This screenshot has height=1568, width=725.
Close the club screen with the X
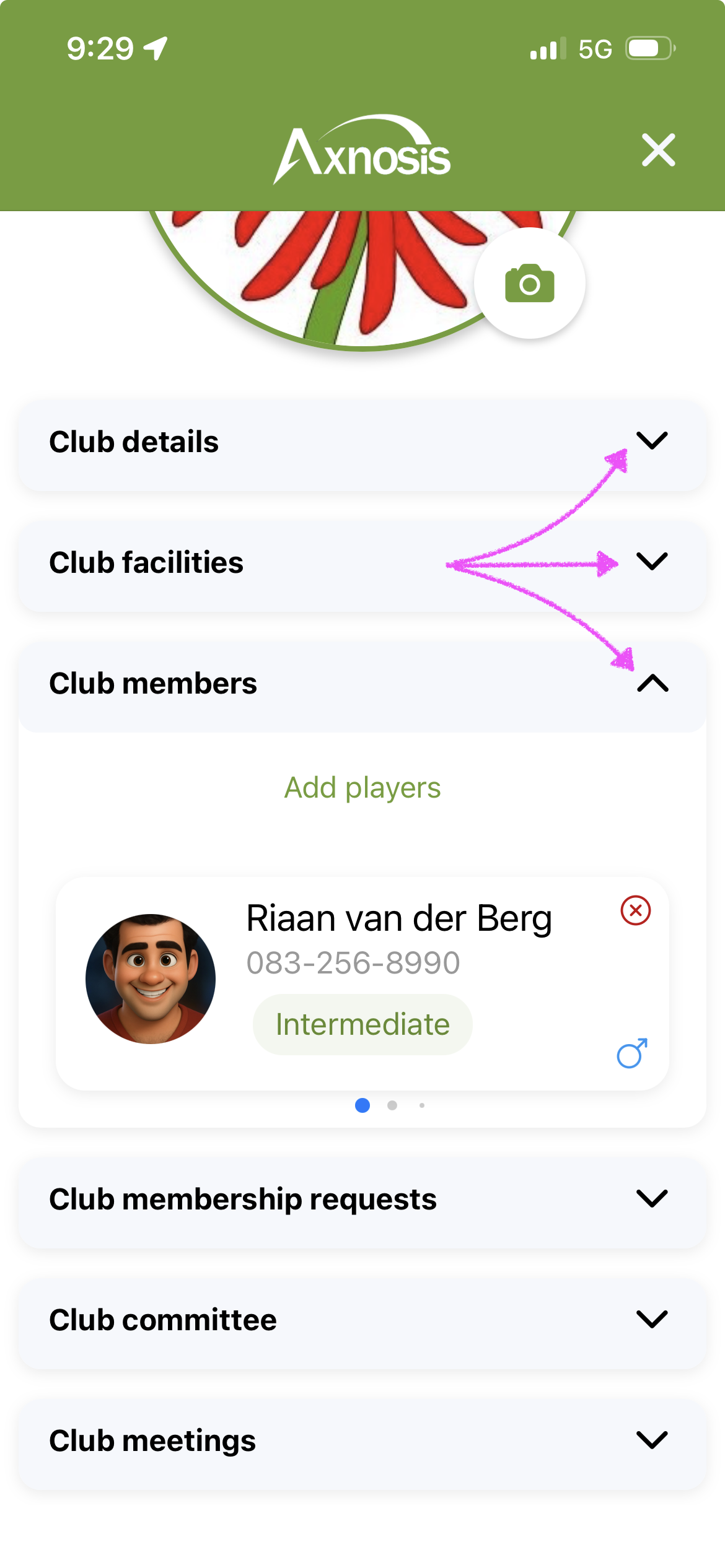pyautogui.click(x=658, y=150)
